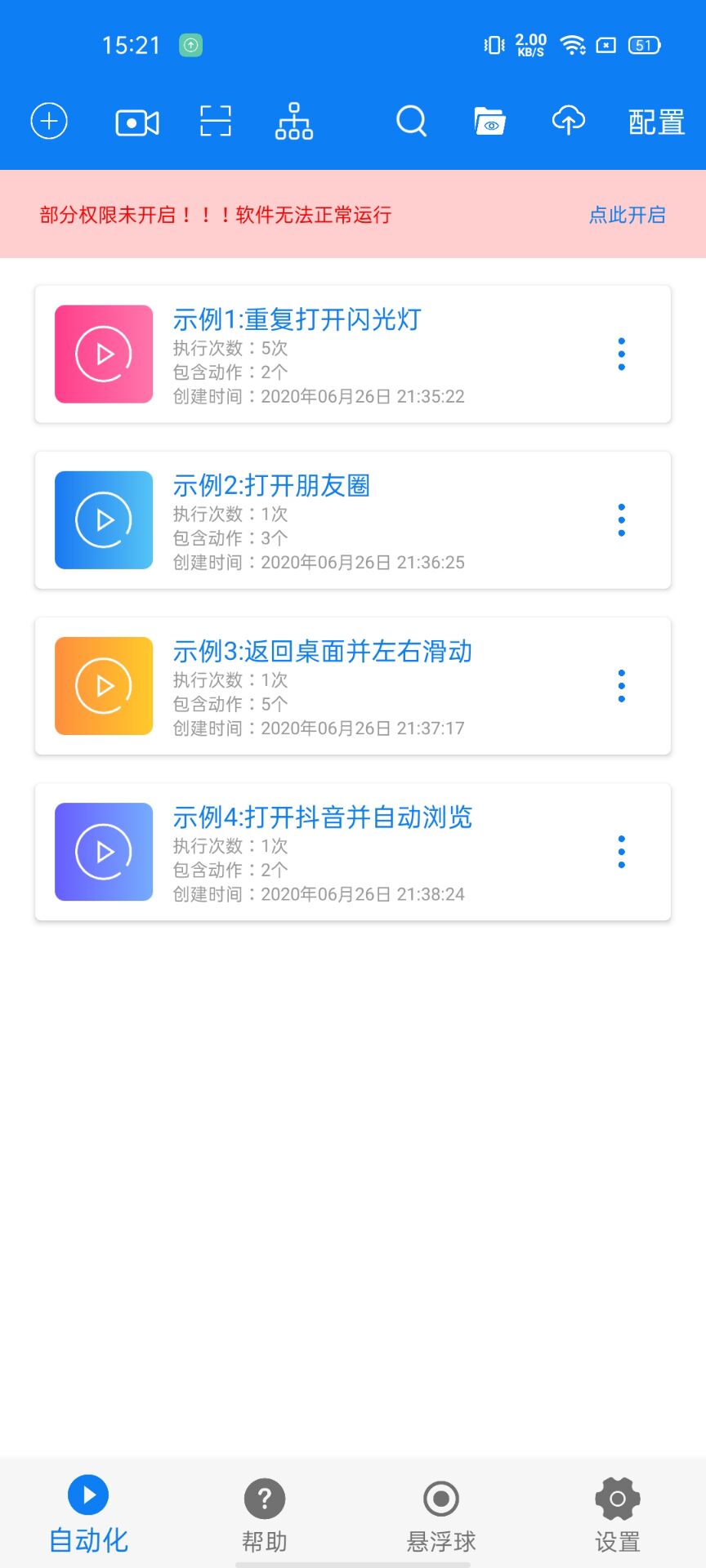This screenshot has height=1568, width=706.
Task: Open the 示例4:打开抖音并自动浏览 card
Action: pos(353,852)
